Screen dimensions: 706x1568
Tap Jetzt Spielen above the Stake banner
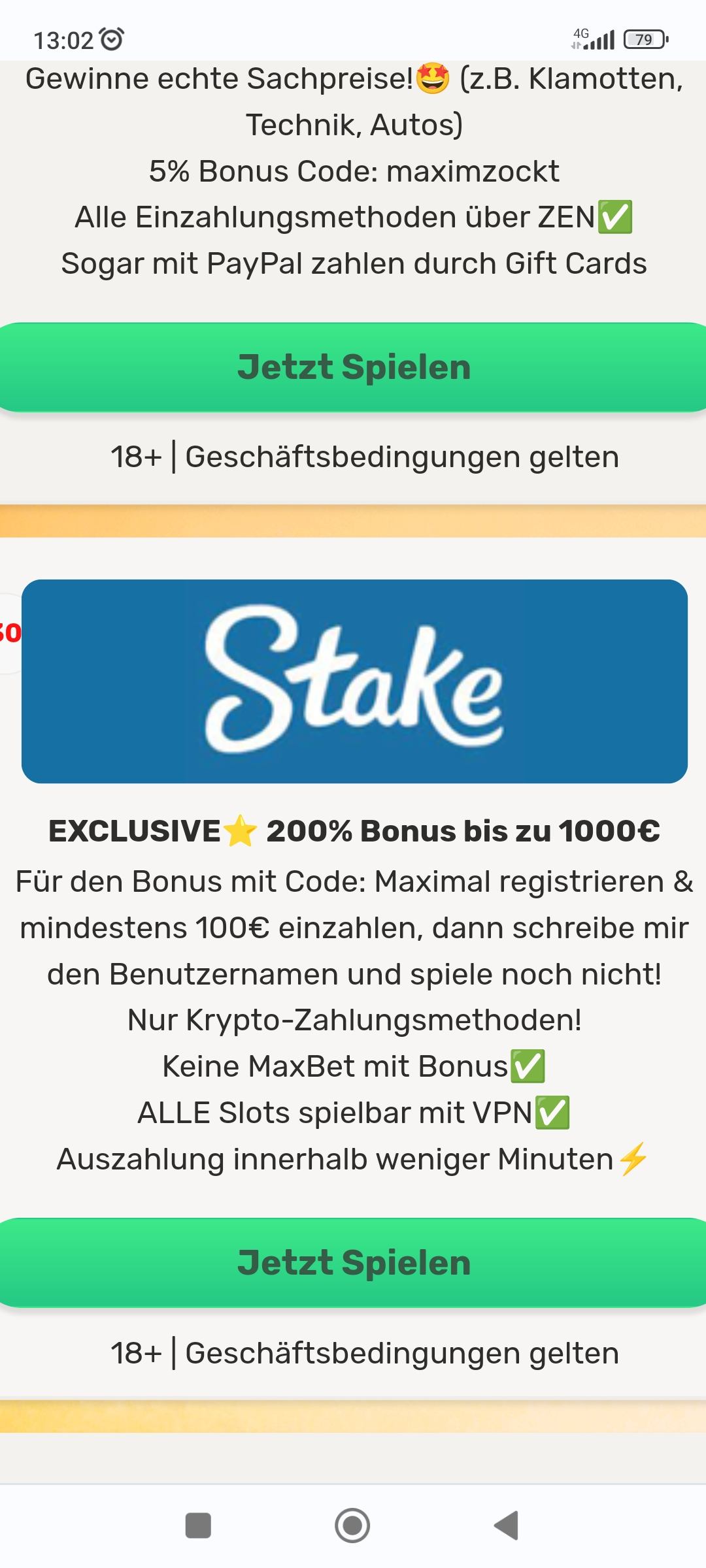353,367
